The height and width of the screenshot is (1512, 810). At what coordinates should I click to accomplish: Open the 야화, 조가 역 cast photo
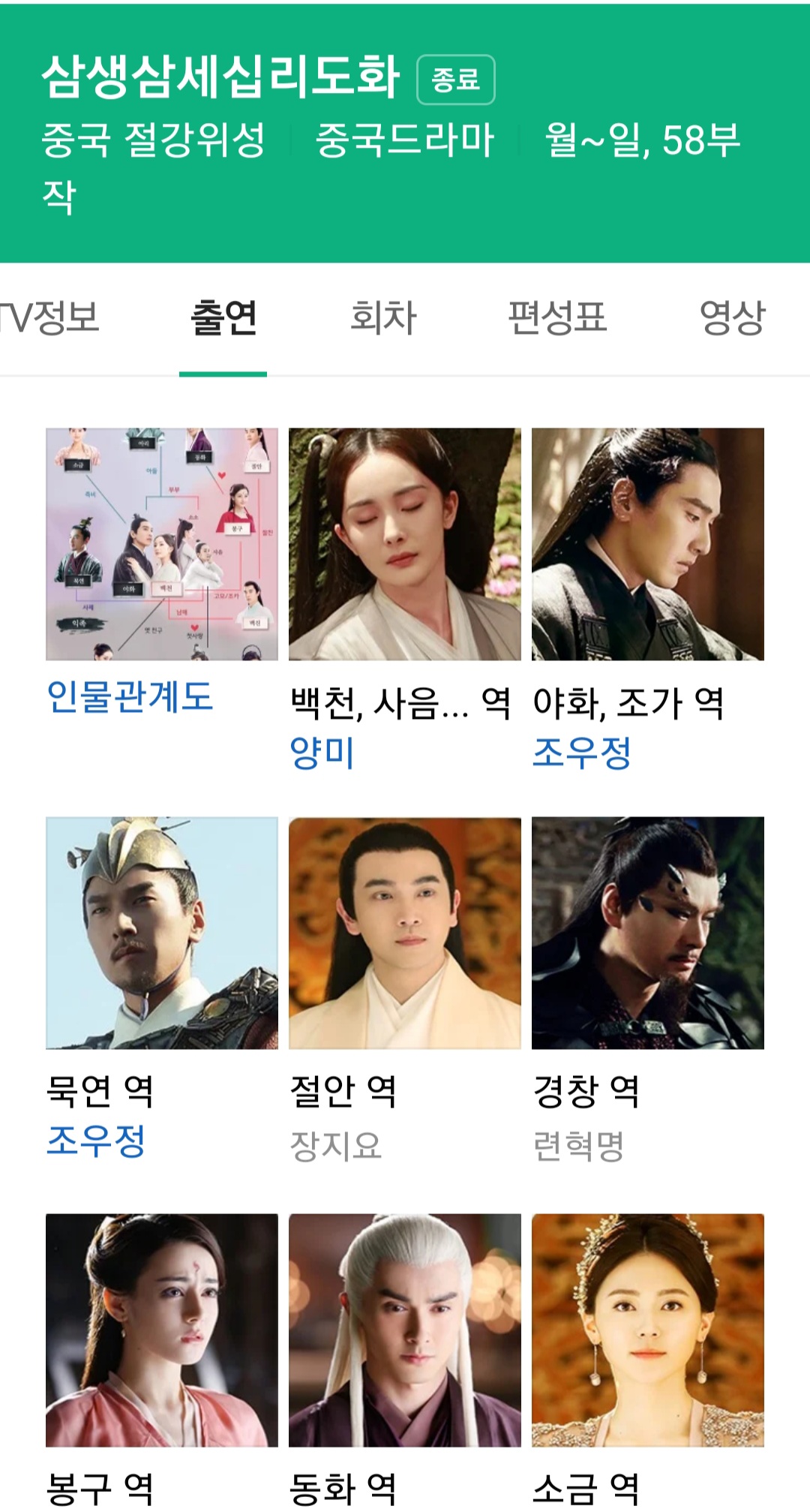point(648,544)
